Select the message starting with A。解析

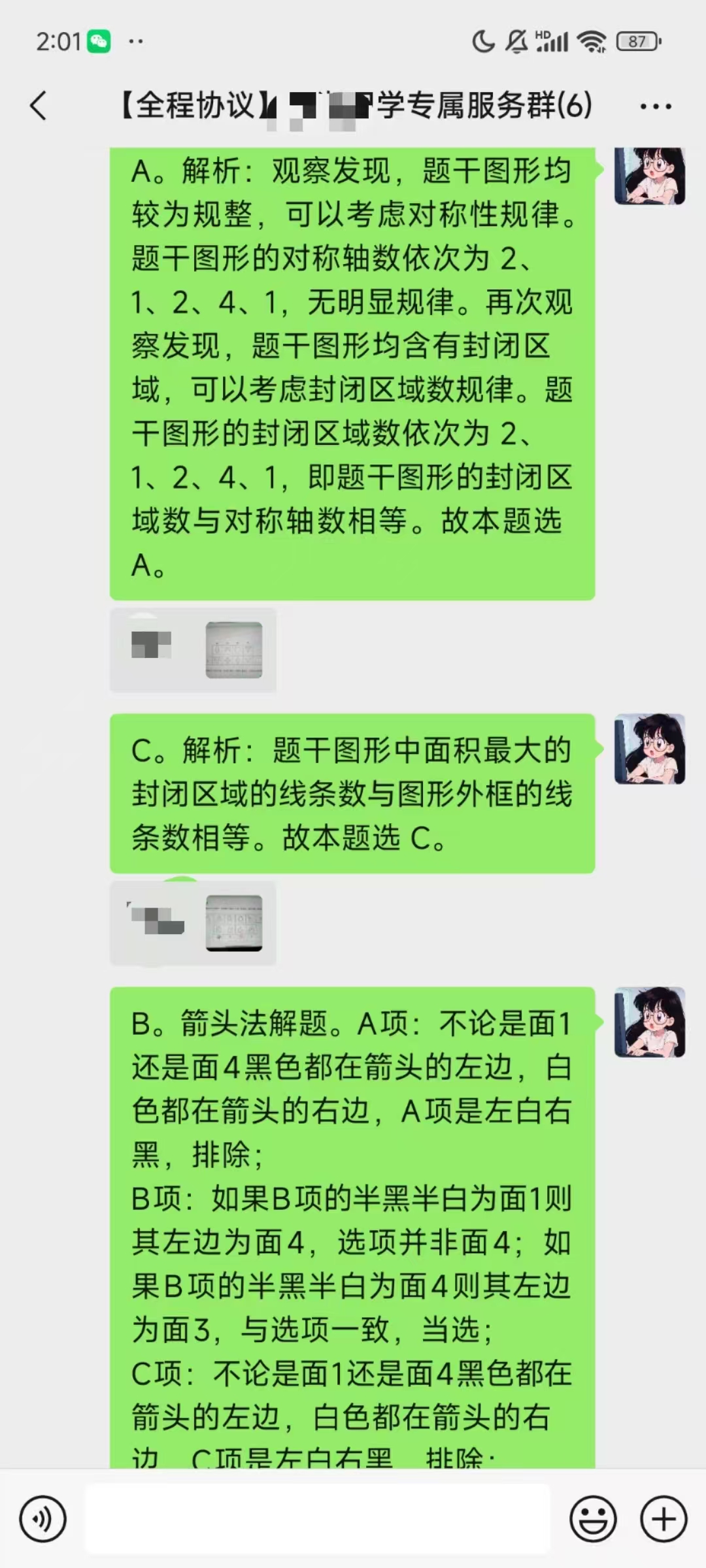click(353, 372)
